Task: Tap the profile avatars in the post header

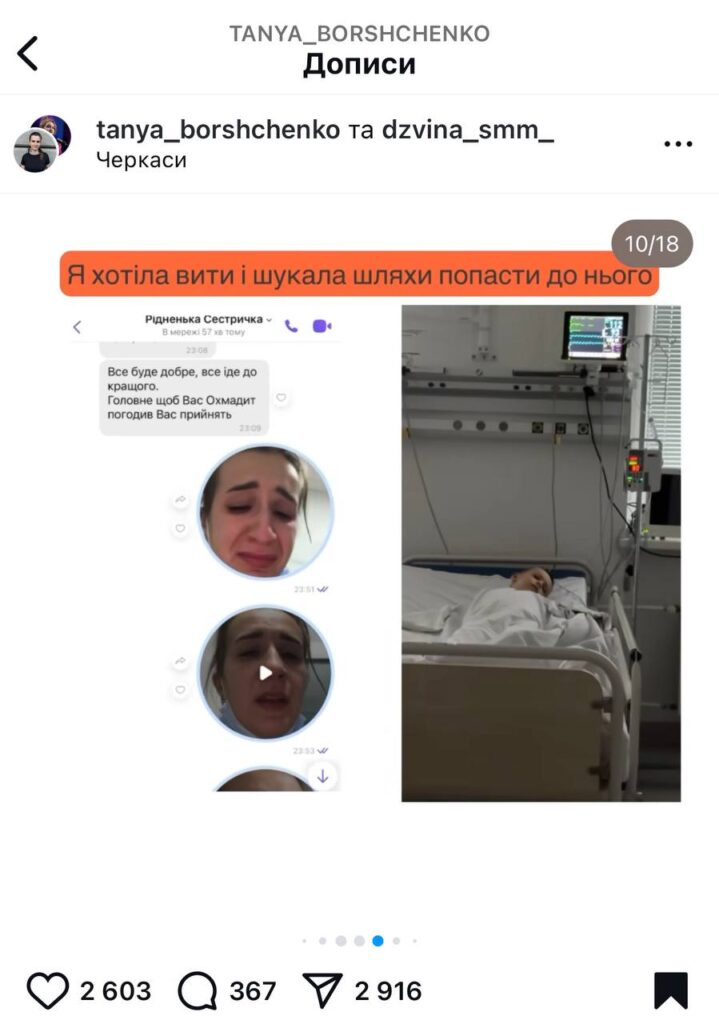Action: click(x=40, y=144)
